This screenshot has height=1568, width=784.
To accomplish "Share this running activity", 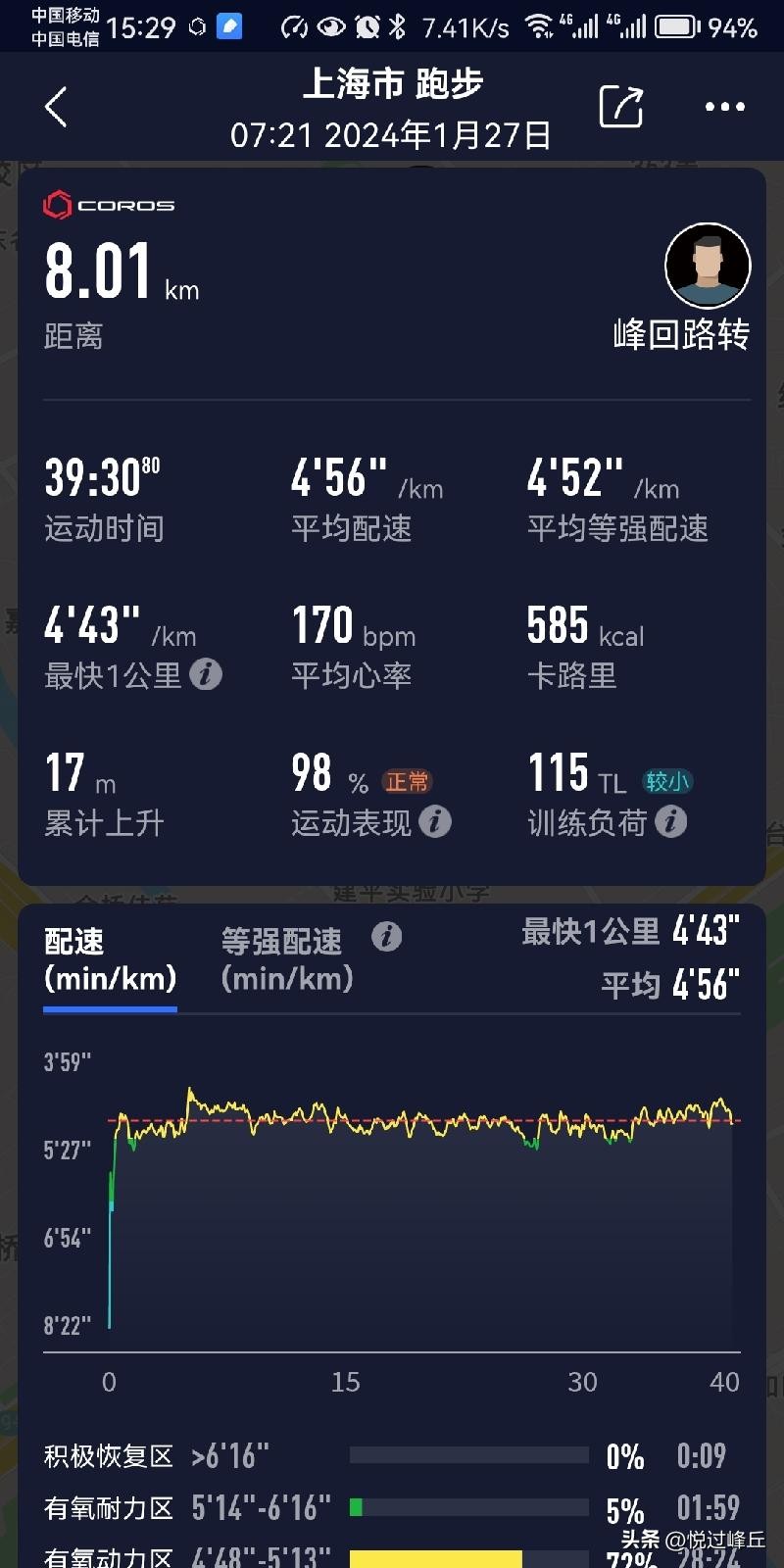I will coord(621,107).
